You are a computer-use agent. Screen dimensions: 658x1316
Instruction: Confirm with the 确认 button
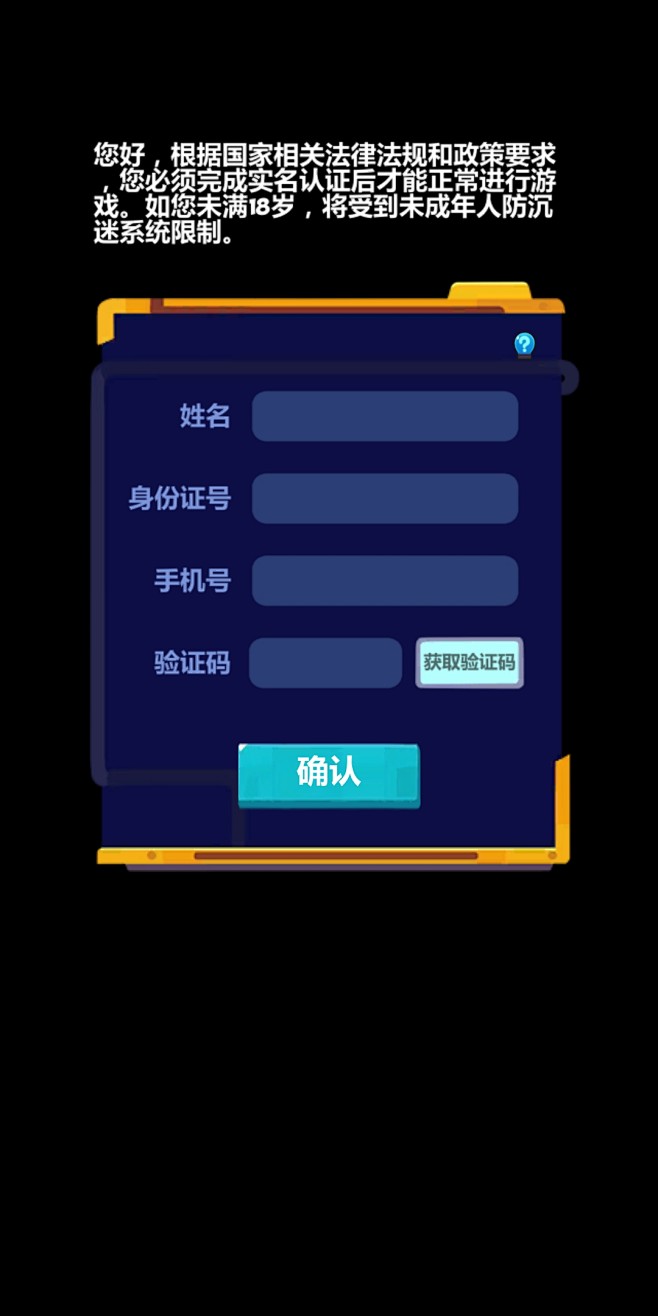click(329, 775)
